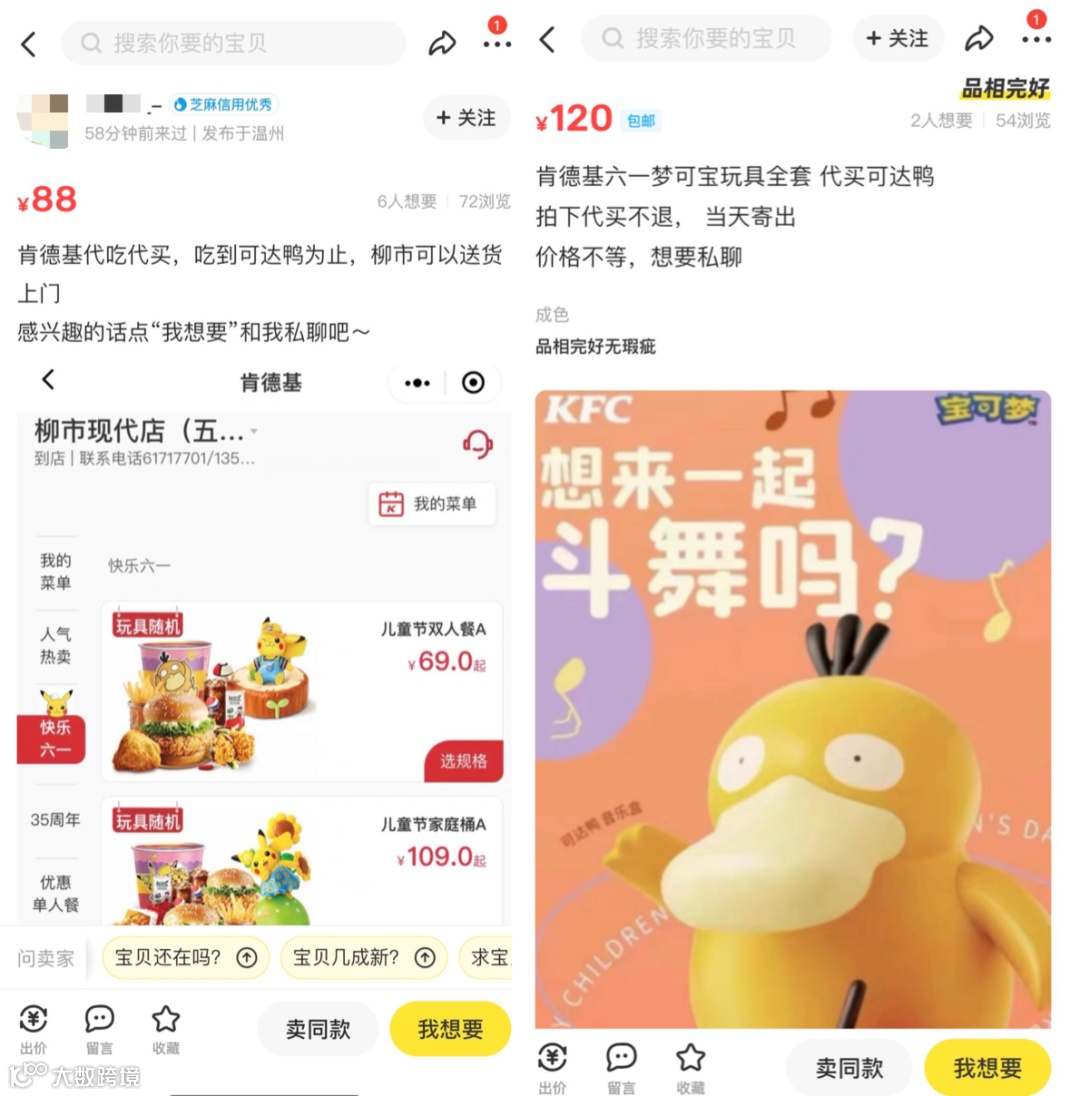Tap the mini-program target circle icon
The height and width of the screenshot is (1096, 1080).
pos(472,382)
